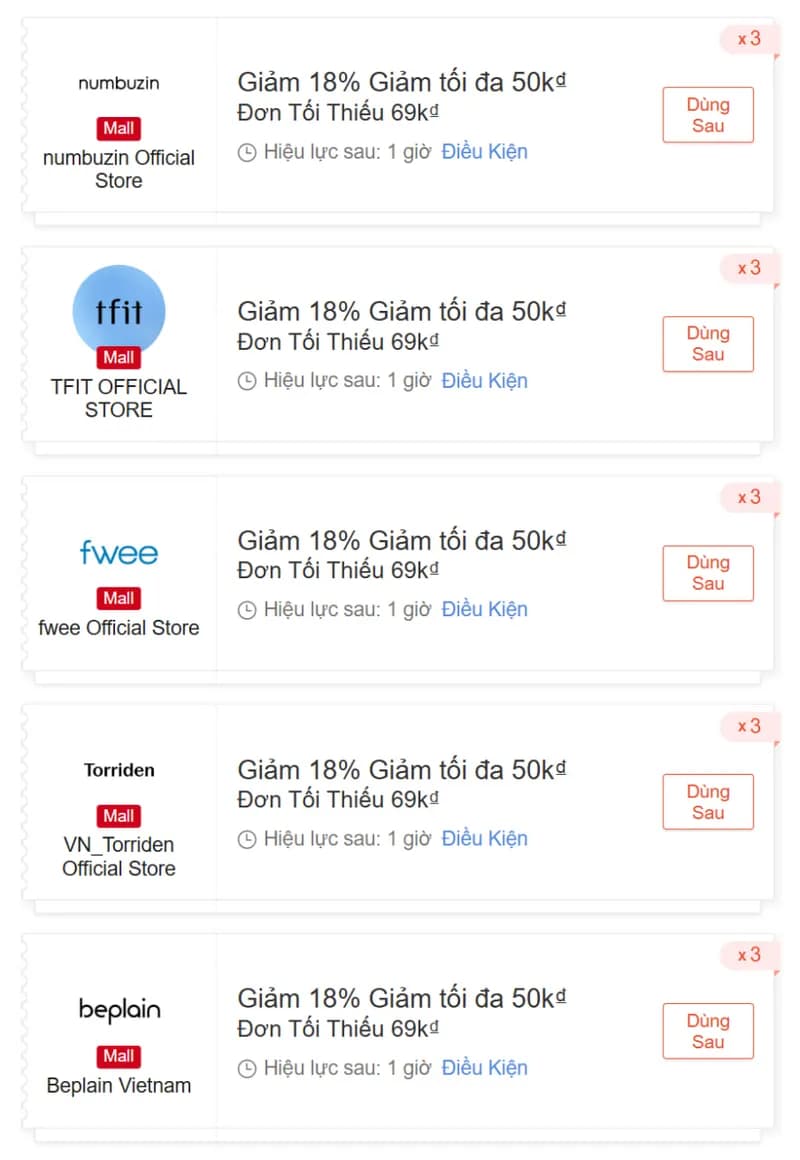This screenshot has height=1160, width=800.
Task: Open Điều Kiện for the numbuzin voucher
Action: pos(484,152)
